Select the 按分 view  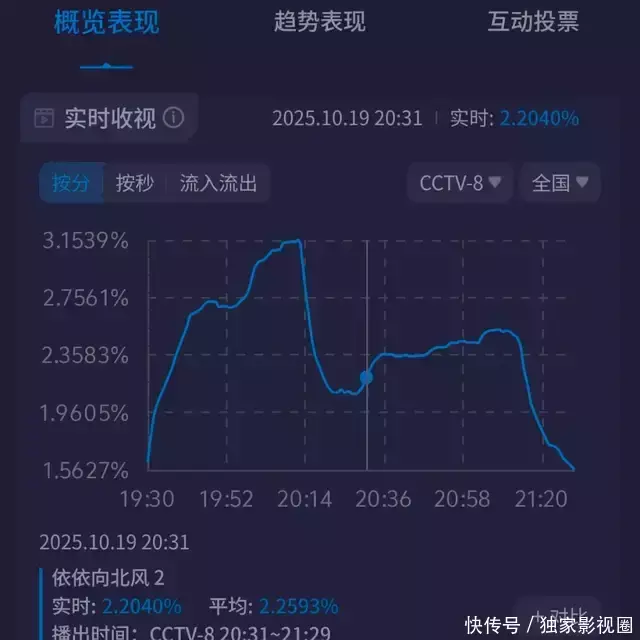pyautogui.click(x=71, y=183)
